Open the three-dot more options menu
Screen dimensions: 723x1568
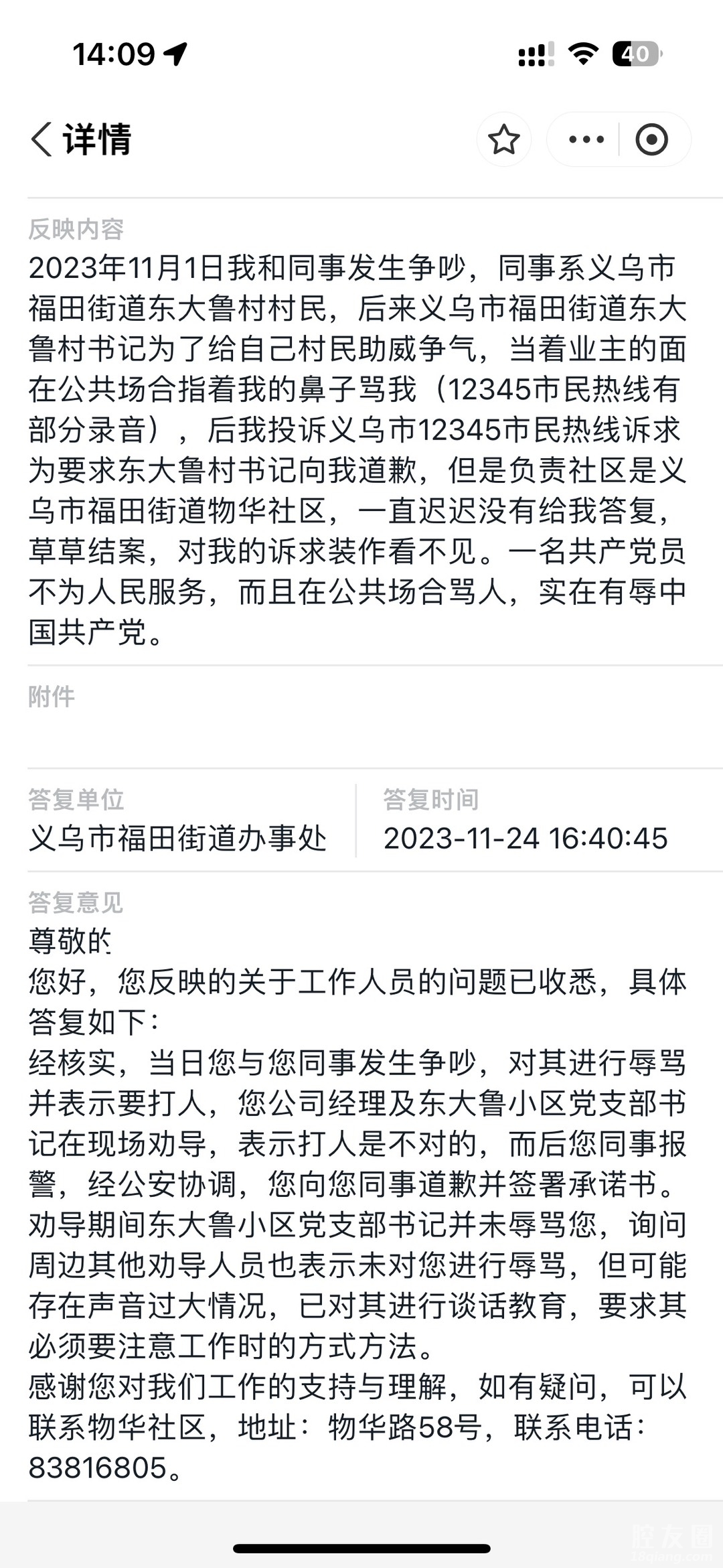586,139
